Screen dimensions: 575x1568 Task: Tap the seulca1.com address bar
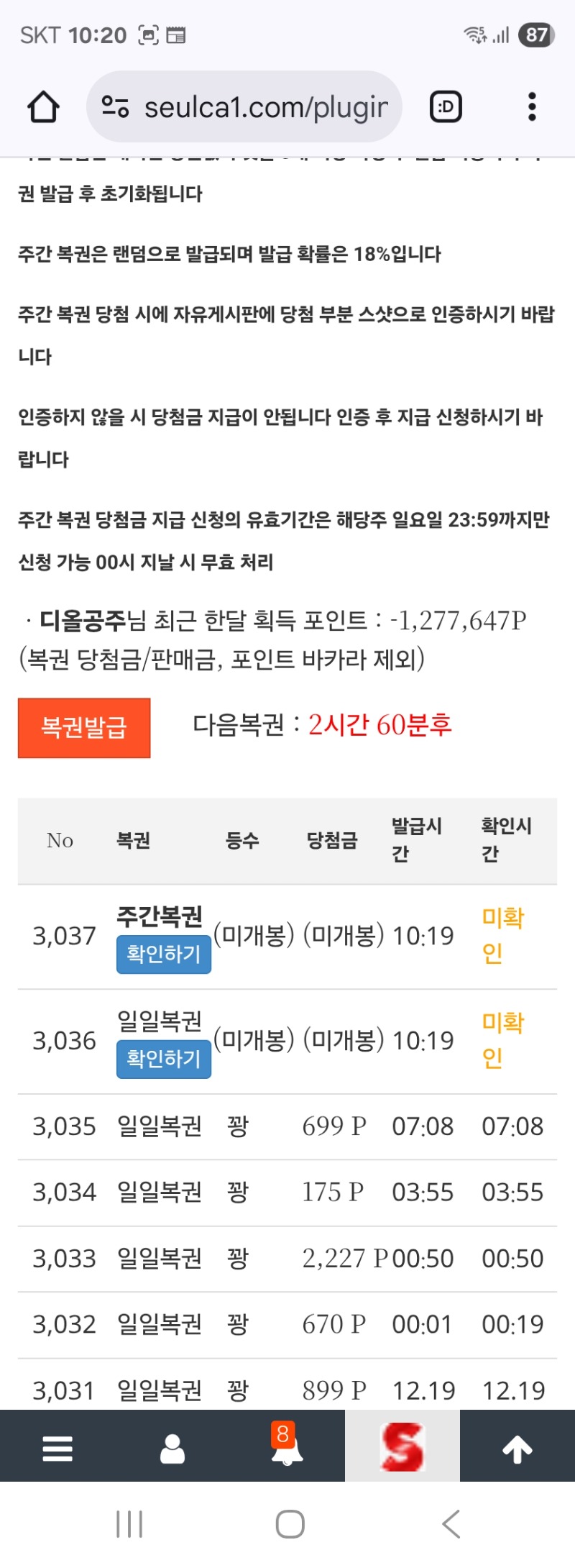[244, 107]
